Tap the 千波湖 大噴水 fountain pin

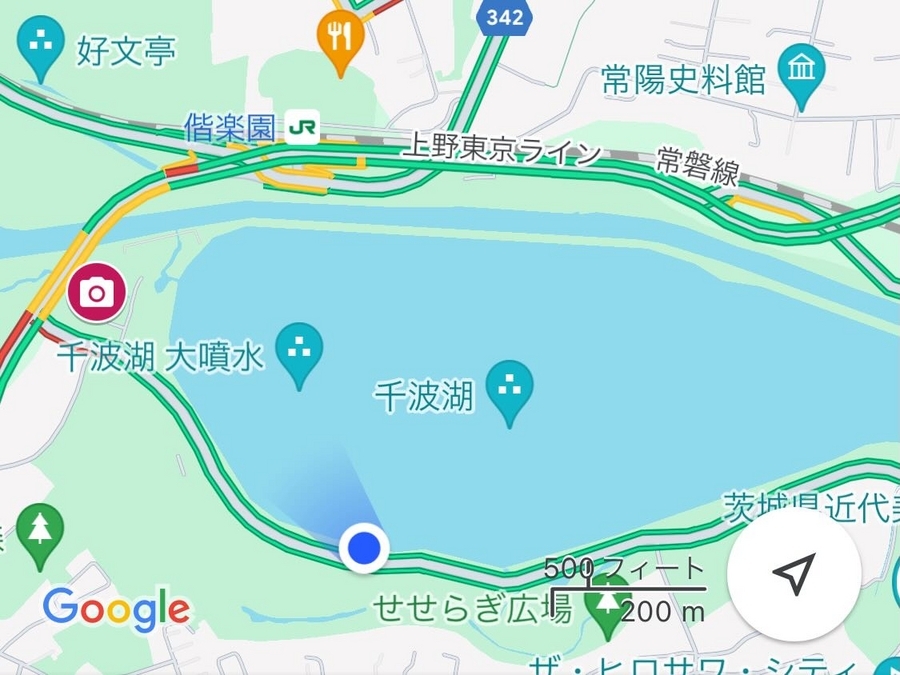pyautogui.click(x=299, y=350)
